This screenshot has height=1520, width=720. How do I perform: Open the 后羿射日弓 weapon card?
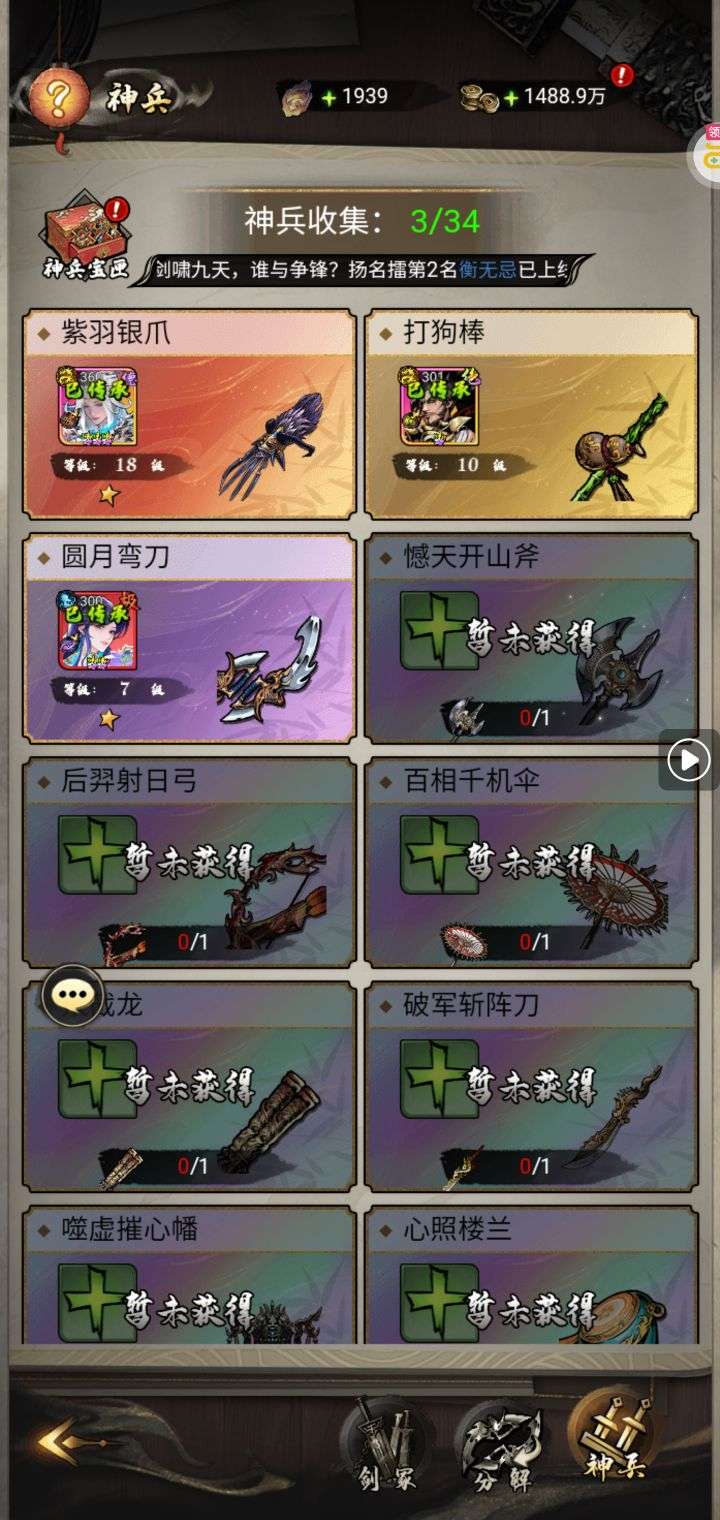189,862
